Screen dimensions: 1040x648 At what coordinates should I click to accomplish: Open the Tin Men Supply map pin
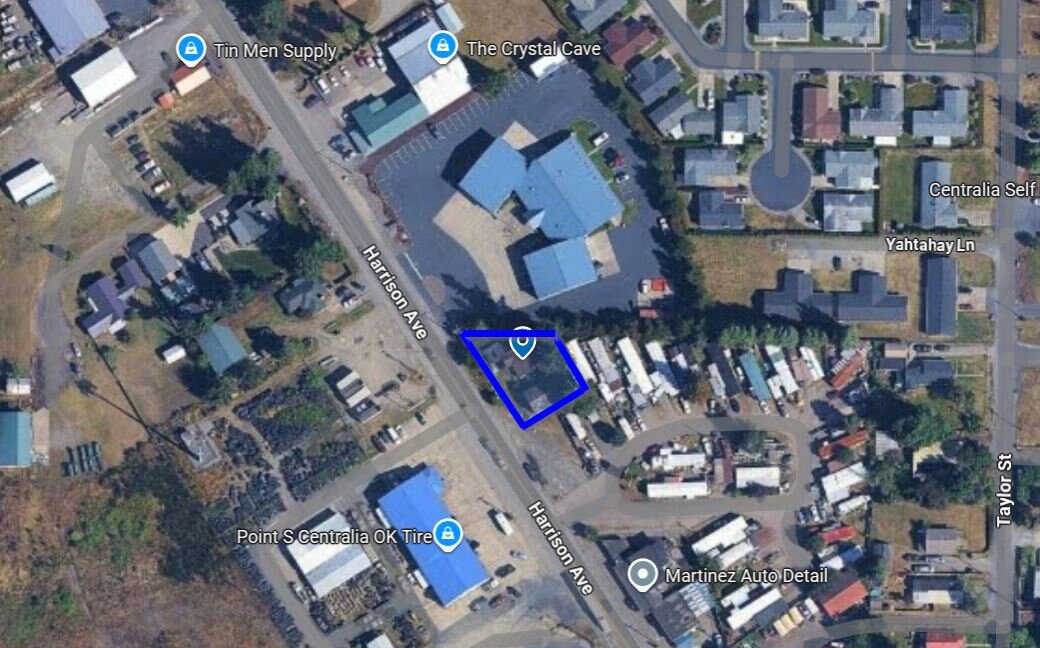click(190, 47)
